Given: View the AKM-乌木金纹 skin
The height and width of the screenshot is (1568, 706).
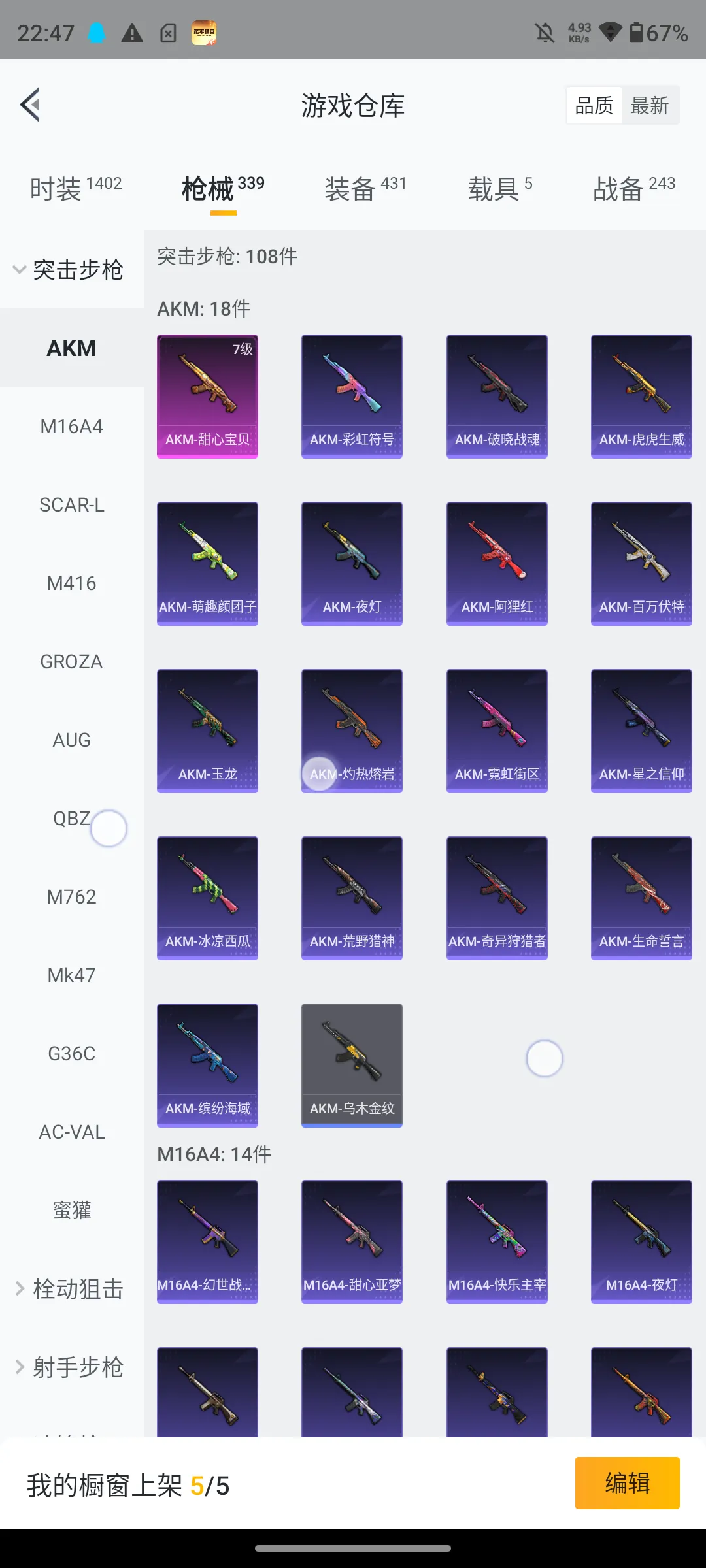Looking at the screenshot, I should pyautogui.click(x=352, y=1066).
